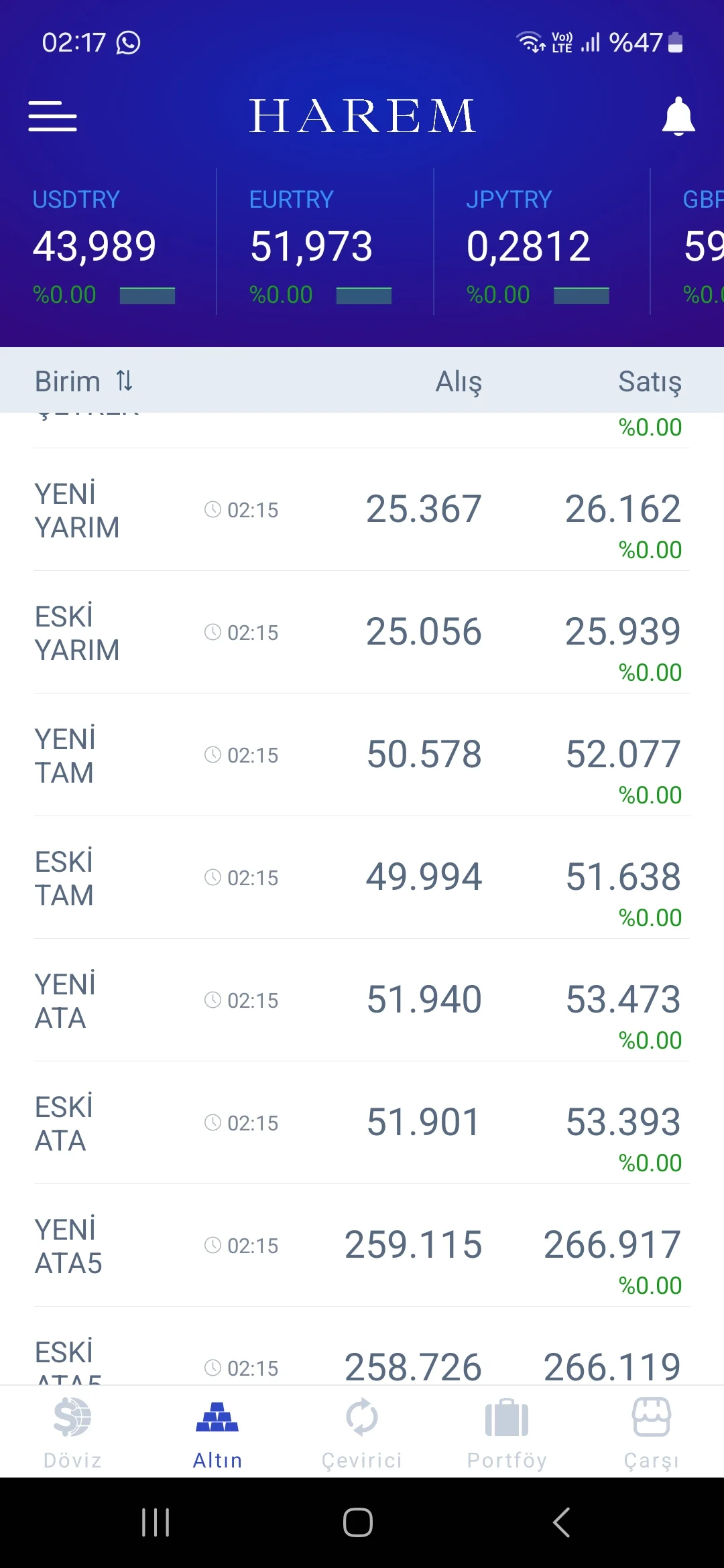Viewport: 724px width, 1568px height.
Task: Go to the system home screen
Action: click(x=358, y=1522)
